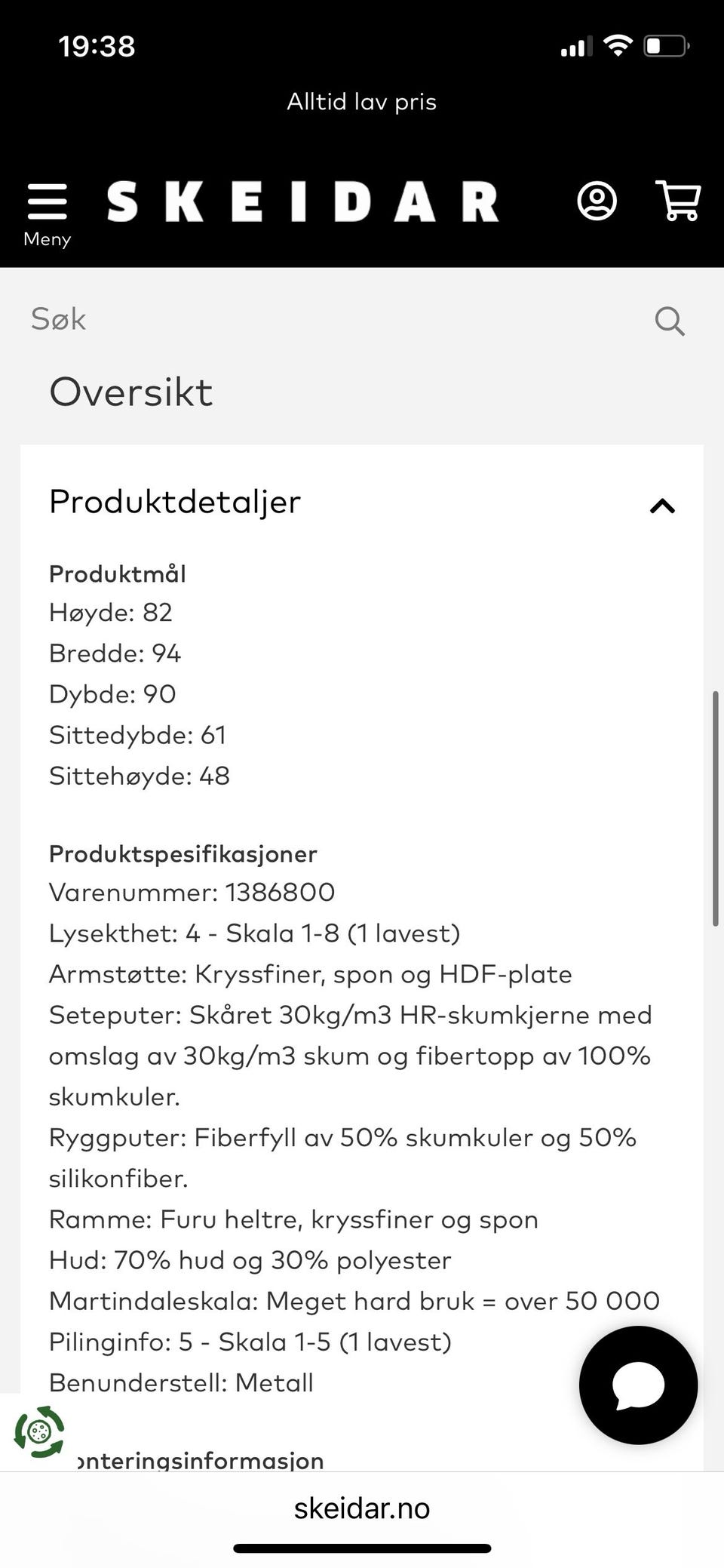Open the Oversikt section
724x1568 pixels.
(x=130, y=391)
